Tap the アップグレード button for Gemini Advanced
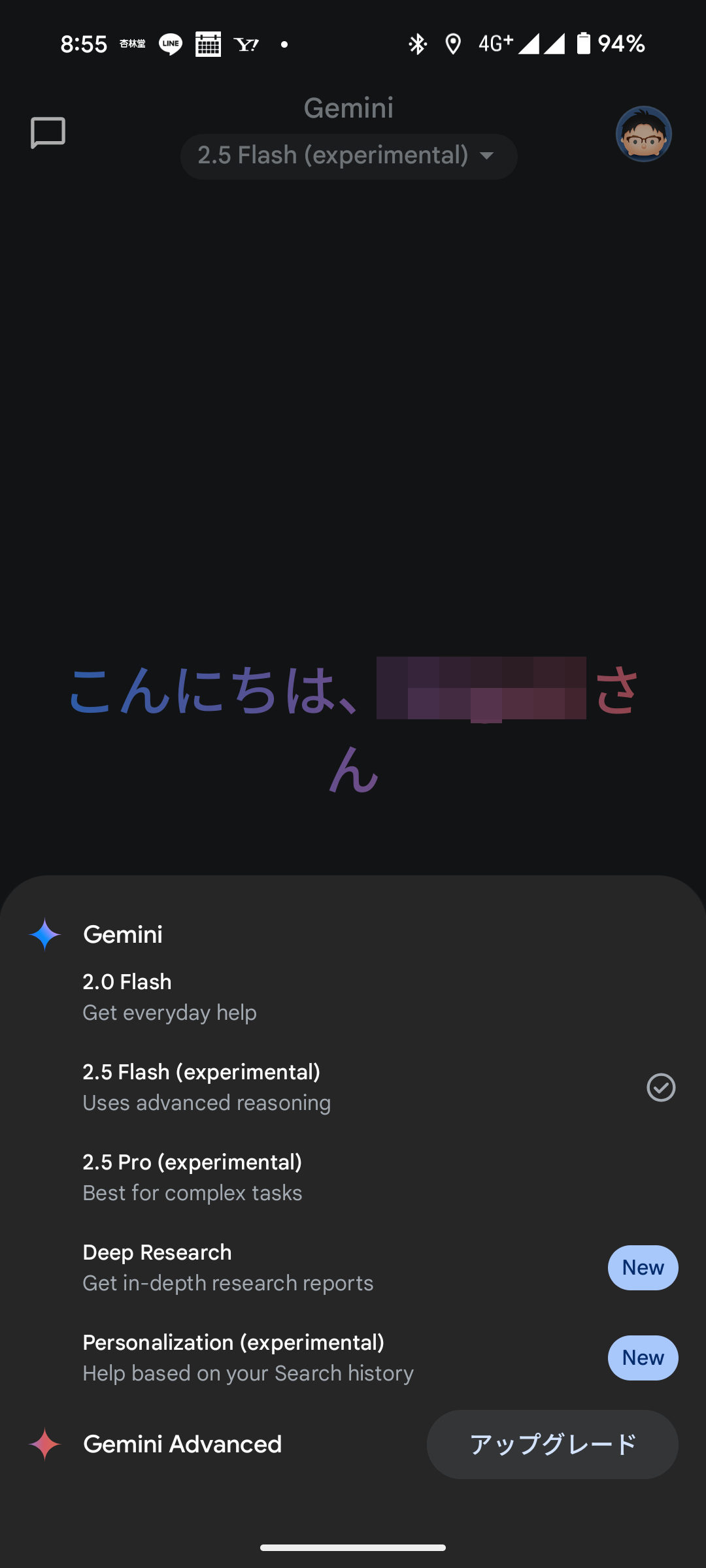The width and height of the screenshot is (706, 1568). pos(552,1445)
